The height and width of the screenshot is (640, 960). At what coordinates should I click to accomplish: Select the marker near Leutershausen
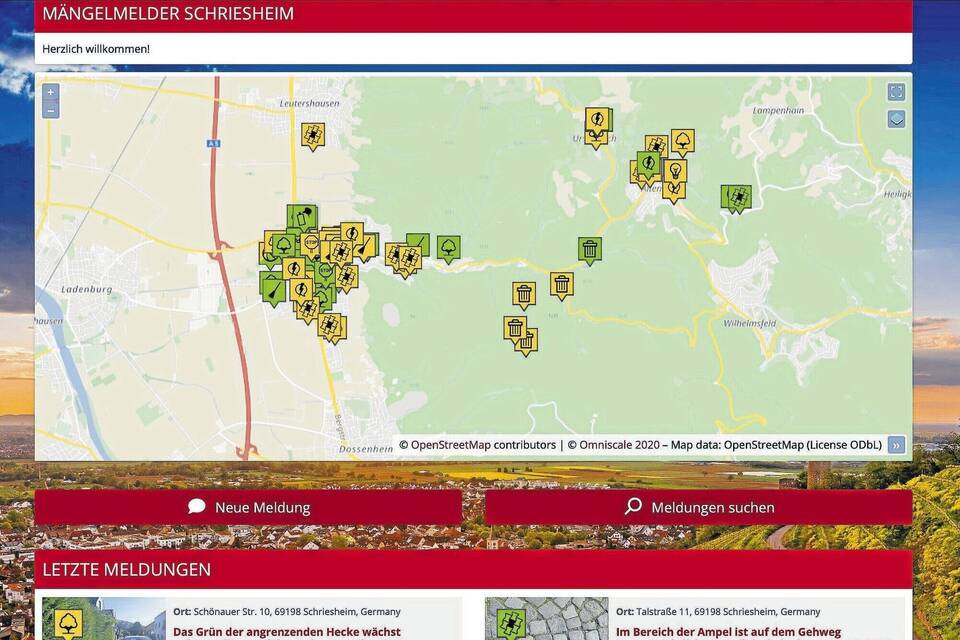(x=313, y=134)
